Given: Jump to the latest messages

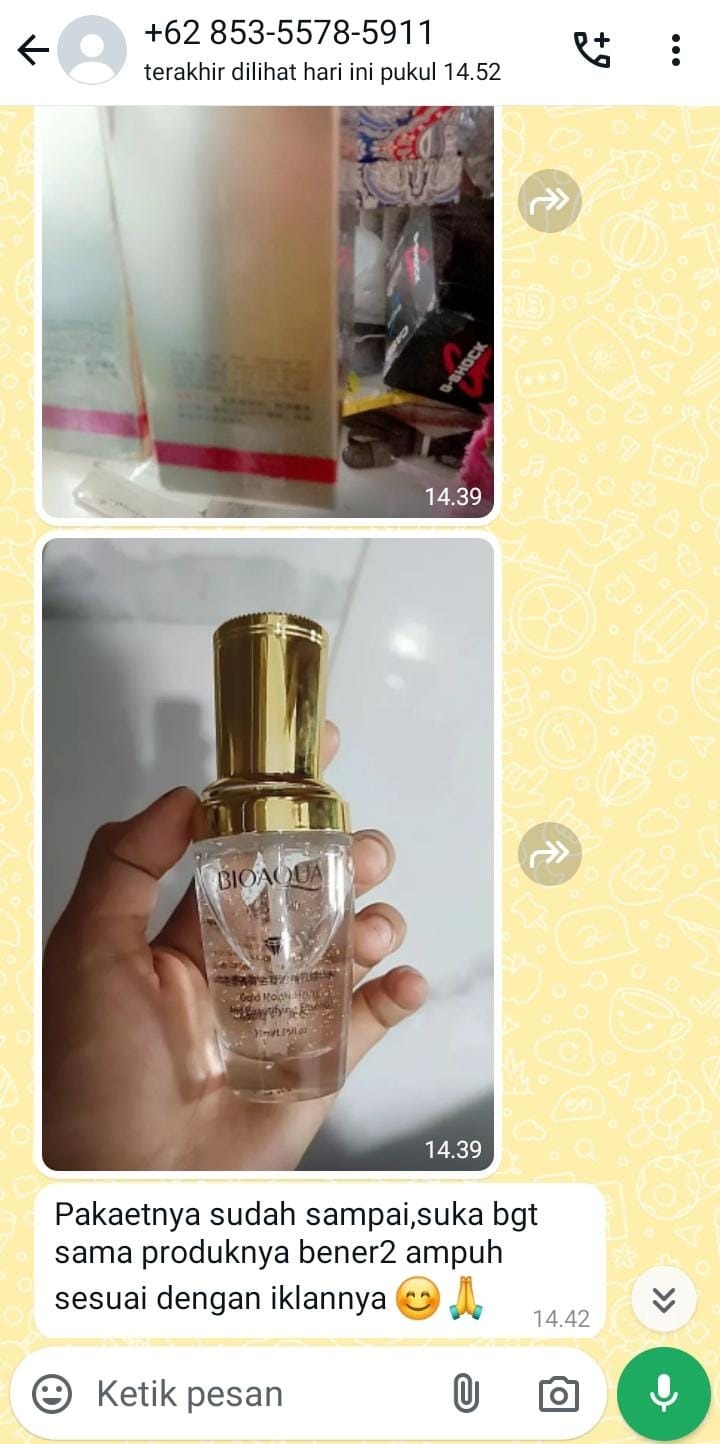Looking at the screenshot, I should [663, 1299].
